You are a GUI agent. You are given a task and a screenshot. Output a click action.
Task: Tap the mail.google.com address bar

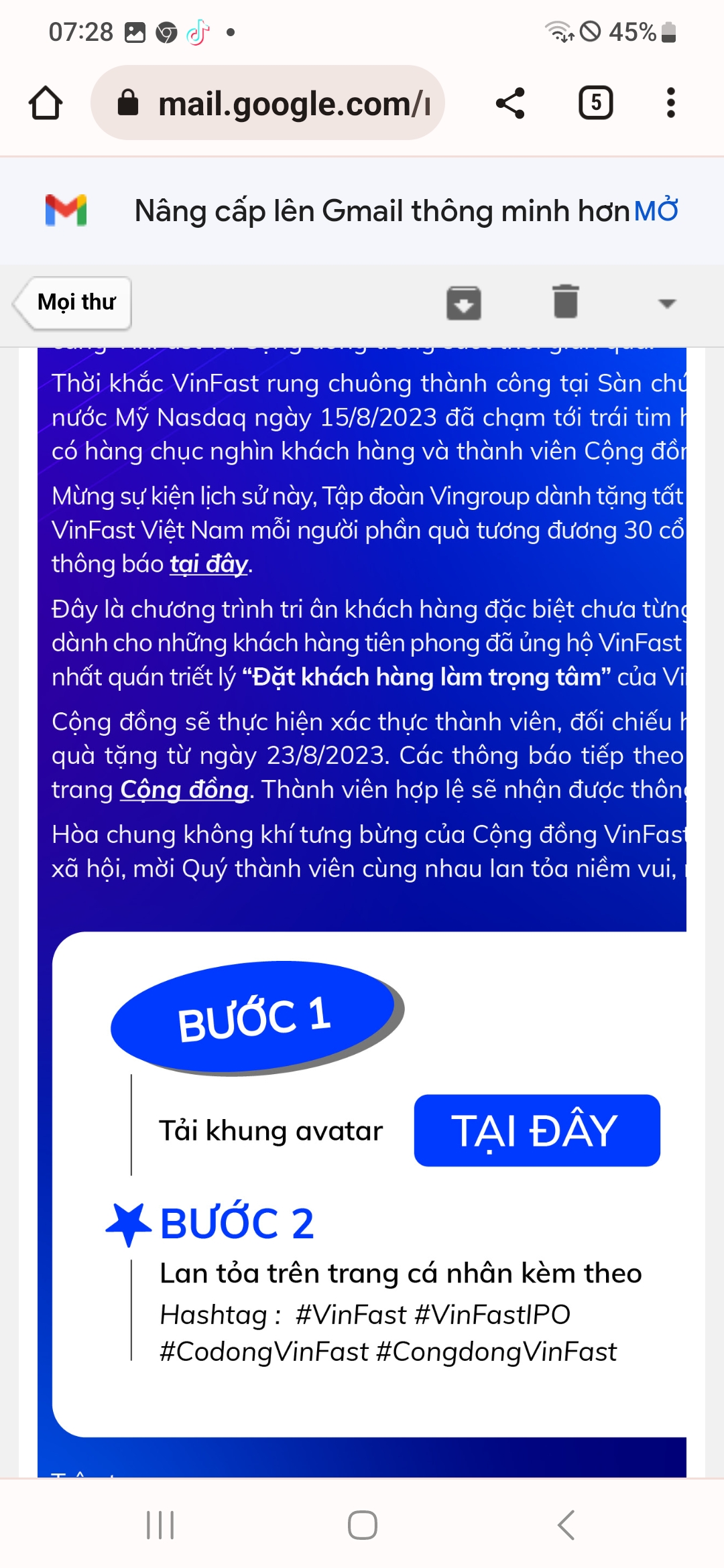point(268,103)
